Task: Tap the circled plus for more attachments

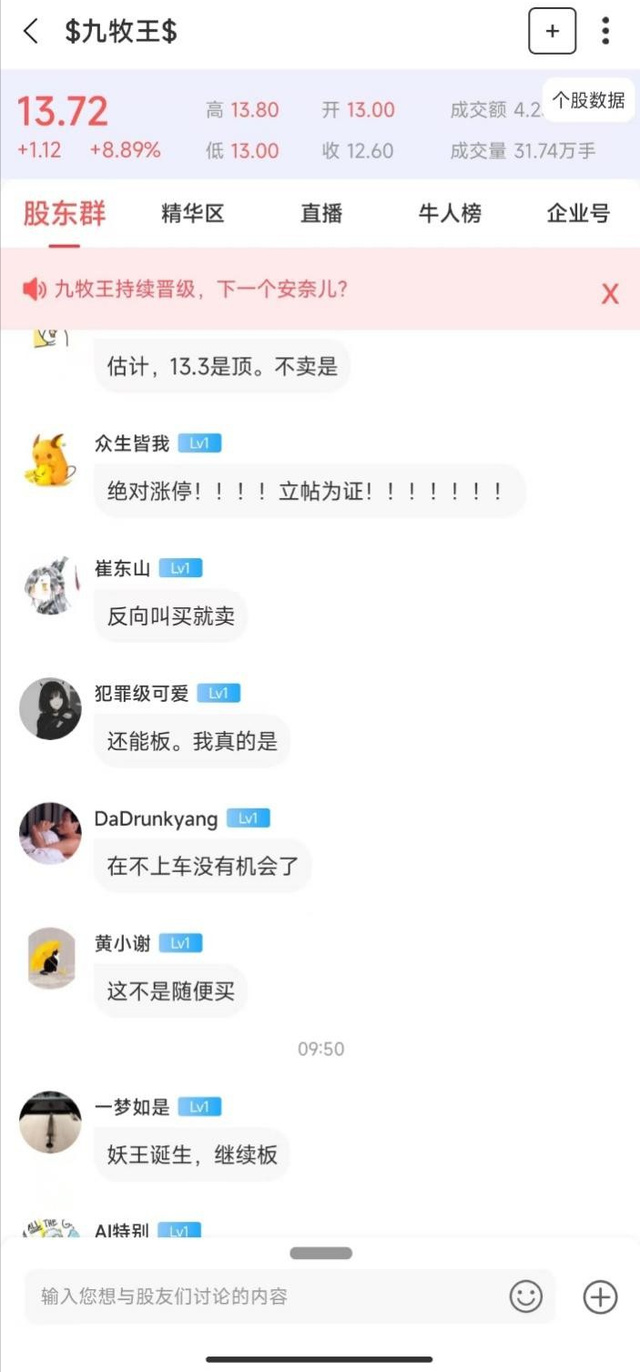Action: (600, 1297)
